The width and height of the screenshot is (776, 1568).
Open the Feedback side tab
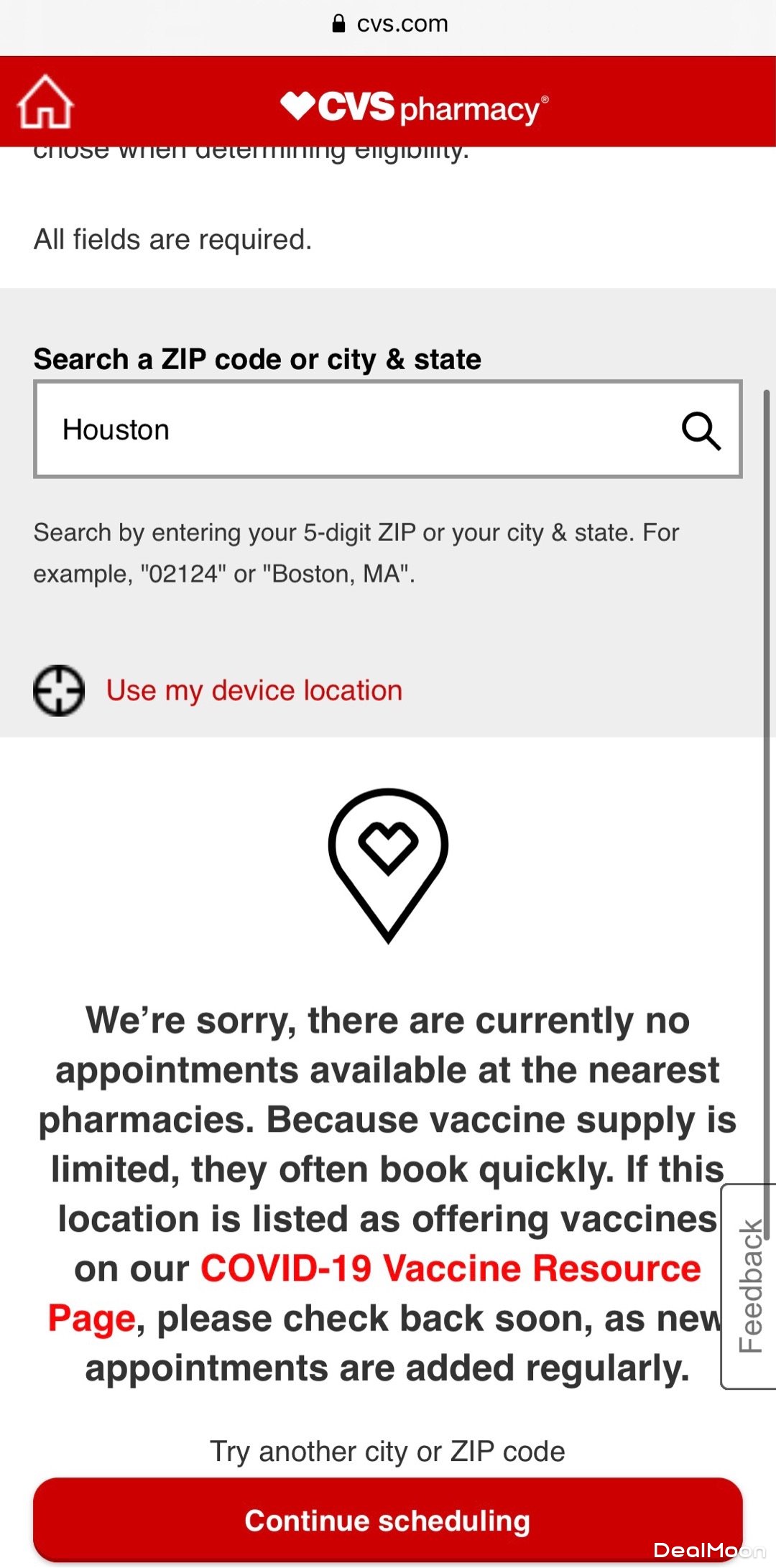click(x=749, y=1286)
